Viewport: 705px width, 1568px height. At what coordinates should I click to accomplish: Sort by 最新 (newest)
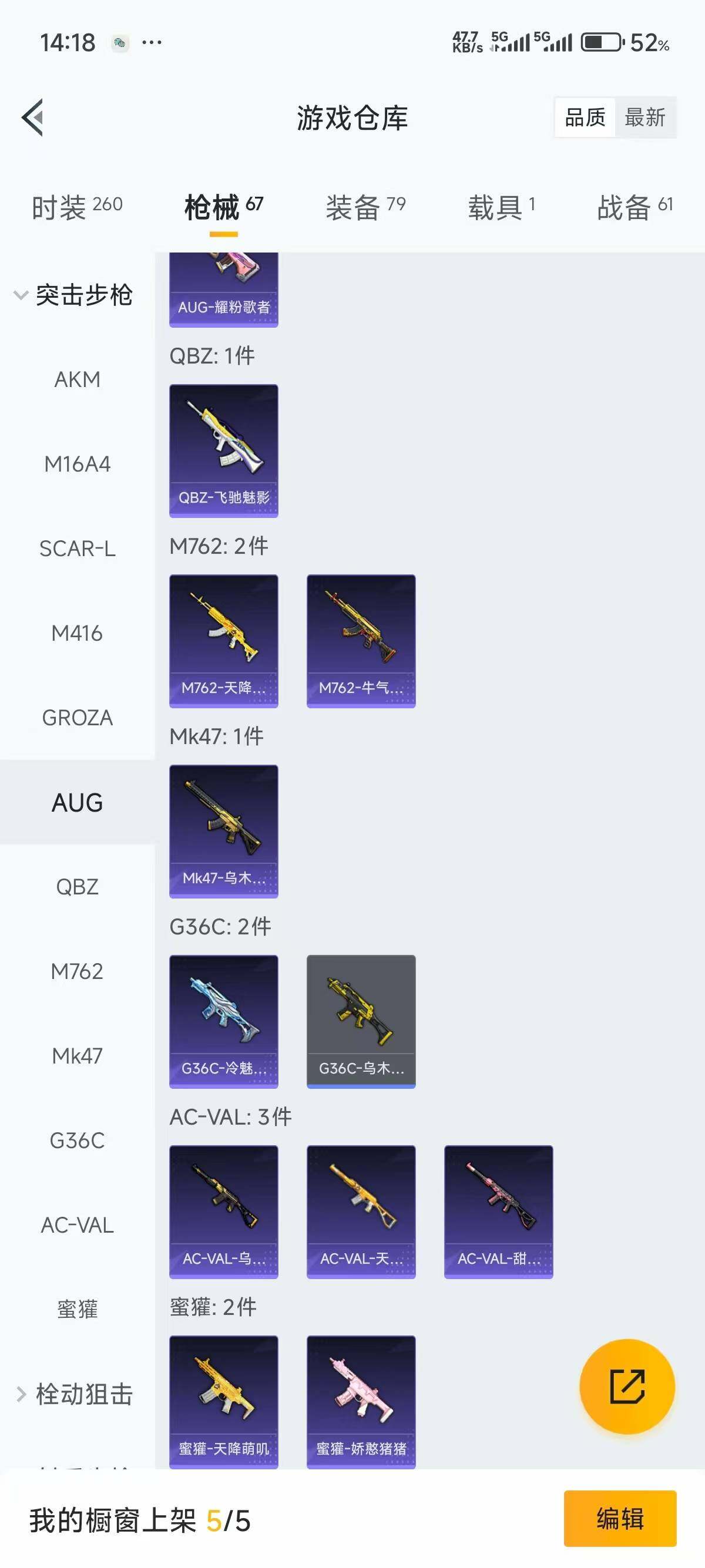click(x=644, y=117)
